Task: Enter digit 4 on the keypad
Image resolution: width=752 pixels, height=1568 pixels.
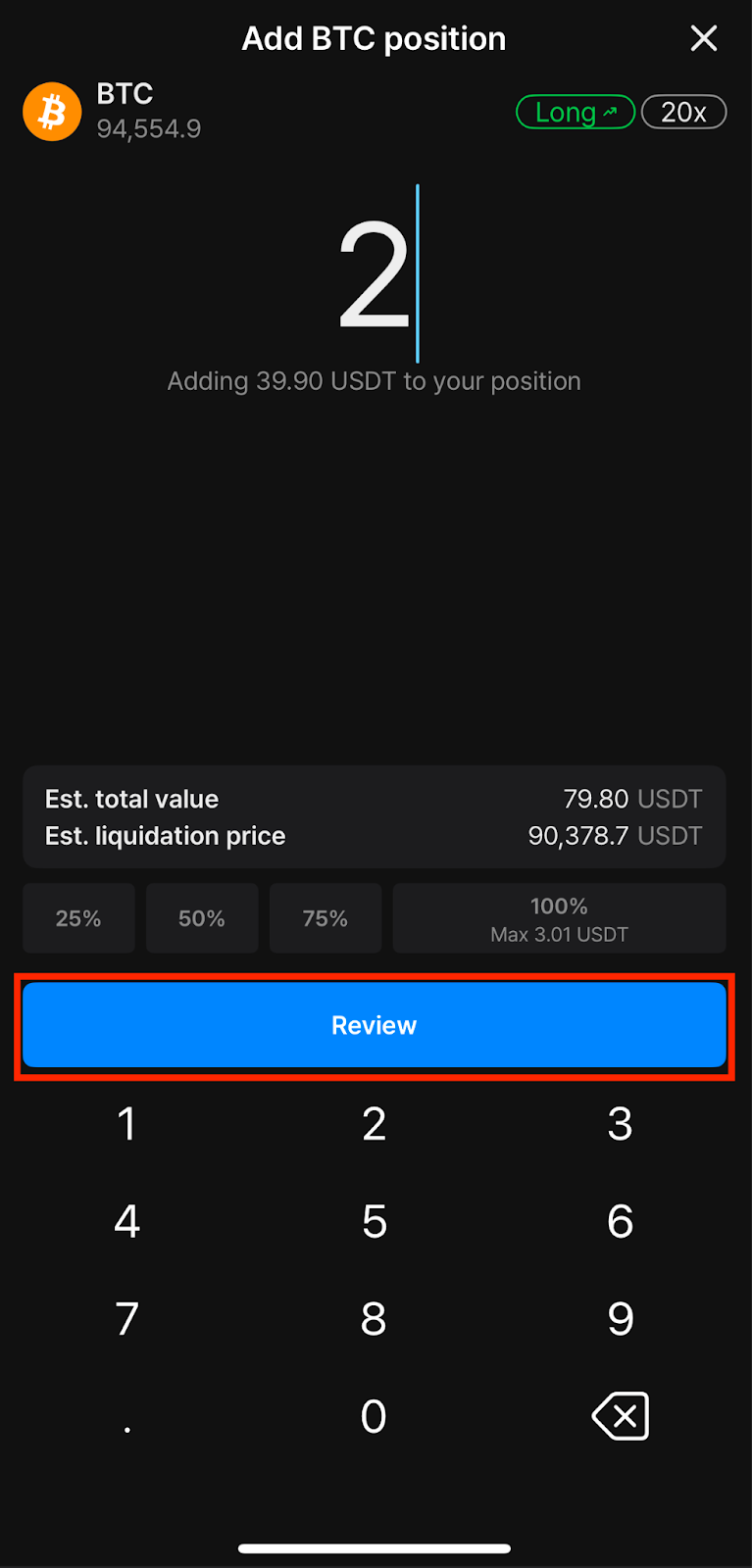Action: 126,1221
